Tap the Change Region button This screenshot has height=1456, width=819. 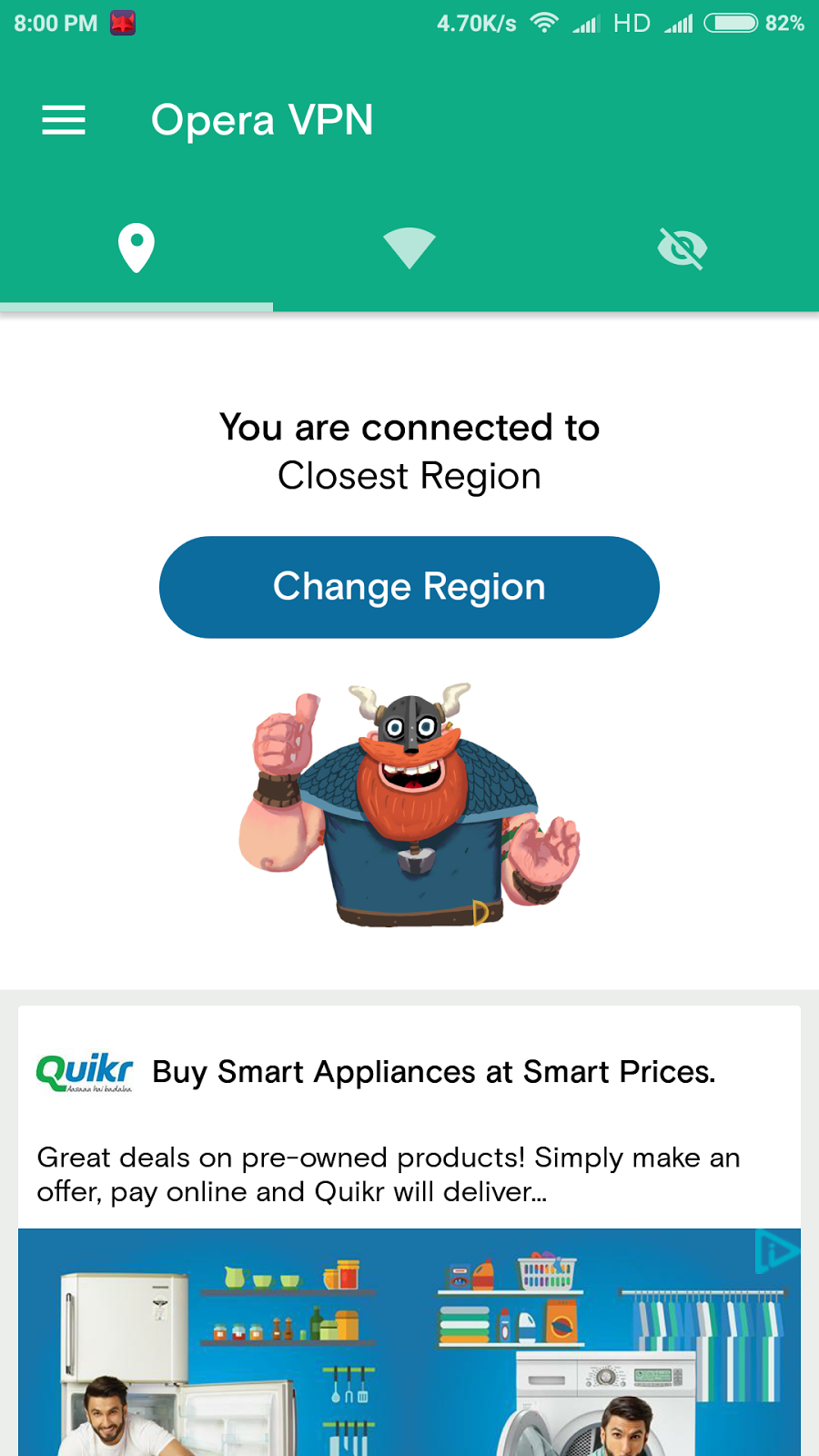[x=409, y=587]
